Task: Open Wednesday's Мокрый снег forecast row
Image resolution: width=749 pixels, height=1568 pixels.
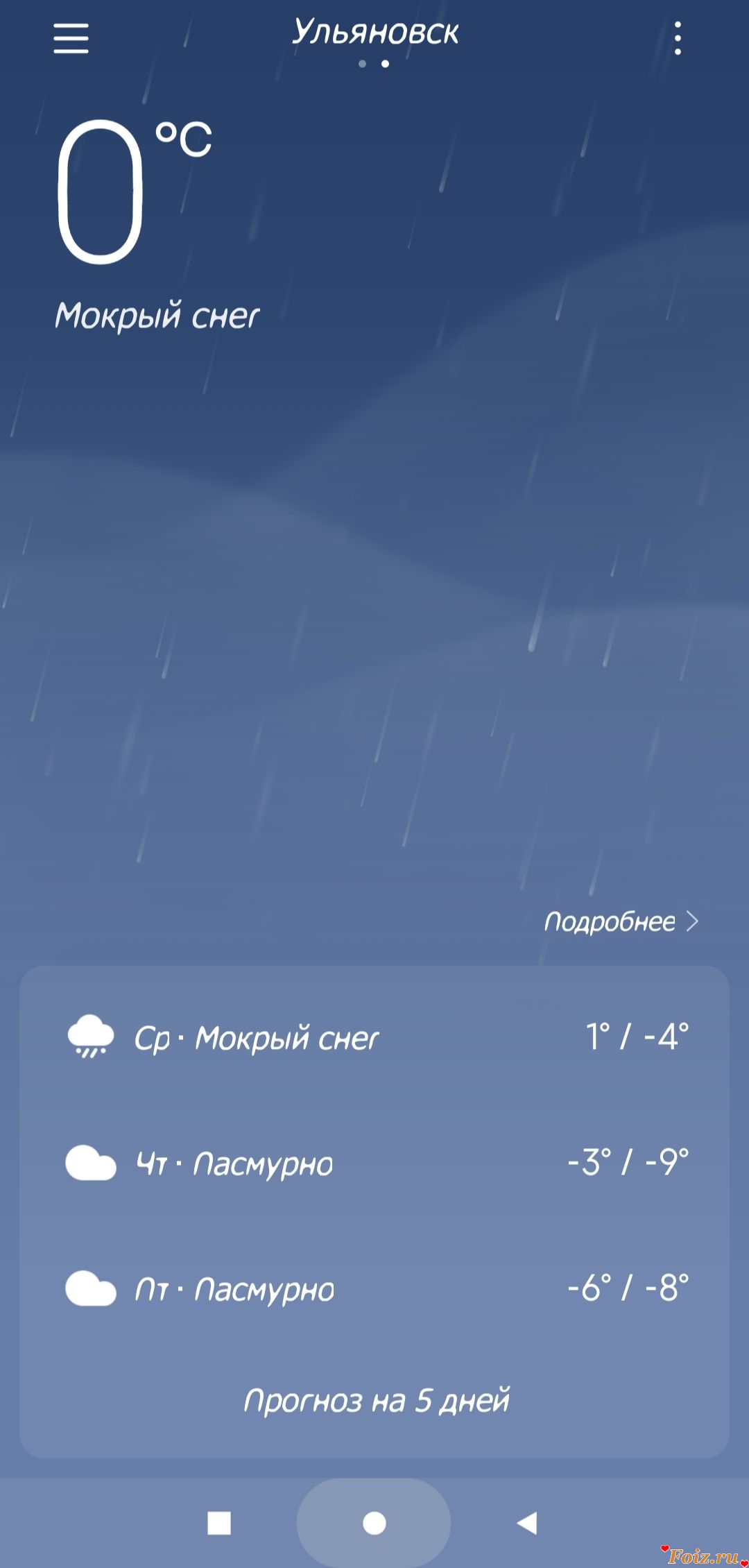Action: [x=374, y=1038]
